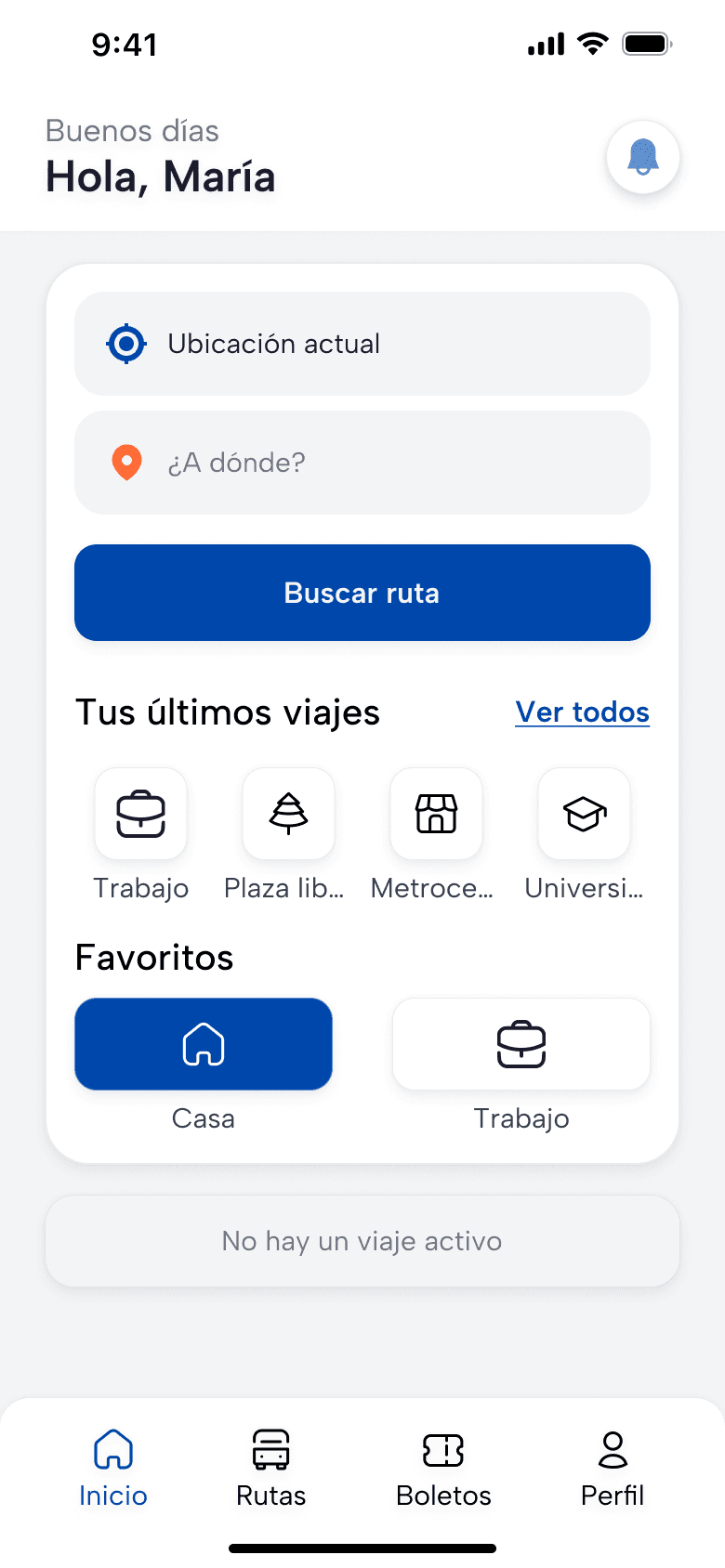Select the Trabajo favorite card
Image resolution: width=725 pixels, height=1568 pixels.
pyautogui.click(x=521, y=1044)
